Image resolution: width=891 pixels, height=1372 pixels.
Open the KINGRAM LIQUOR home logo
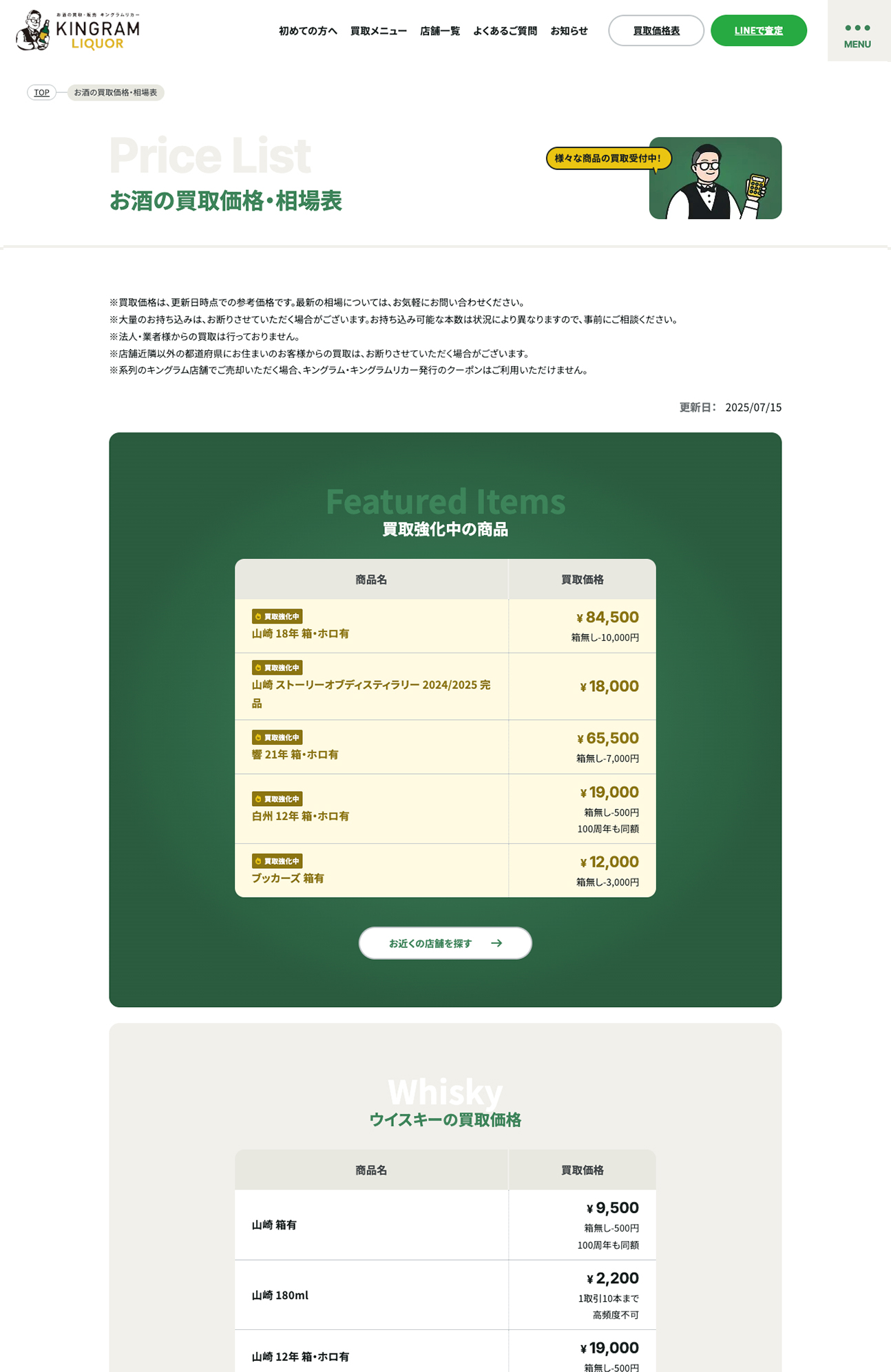78,30
